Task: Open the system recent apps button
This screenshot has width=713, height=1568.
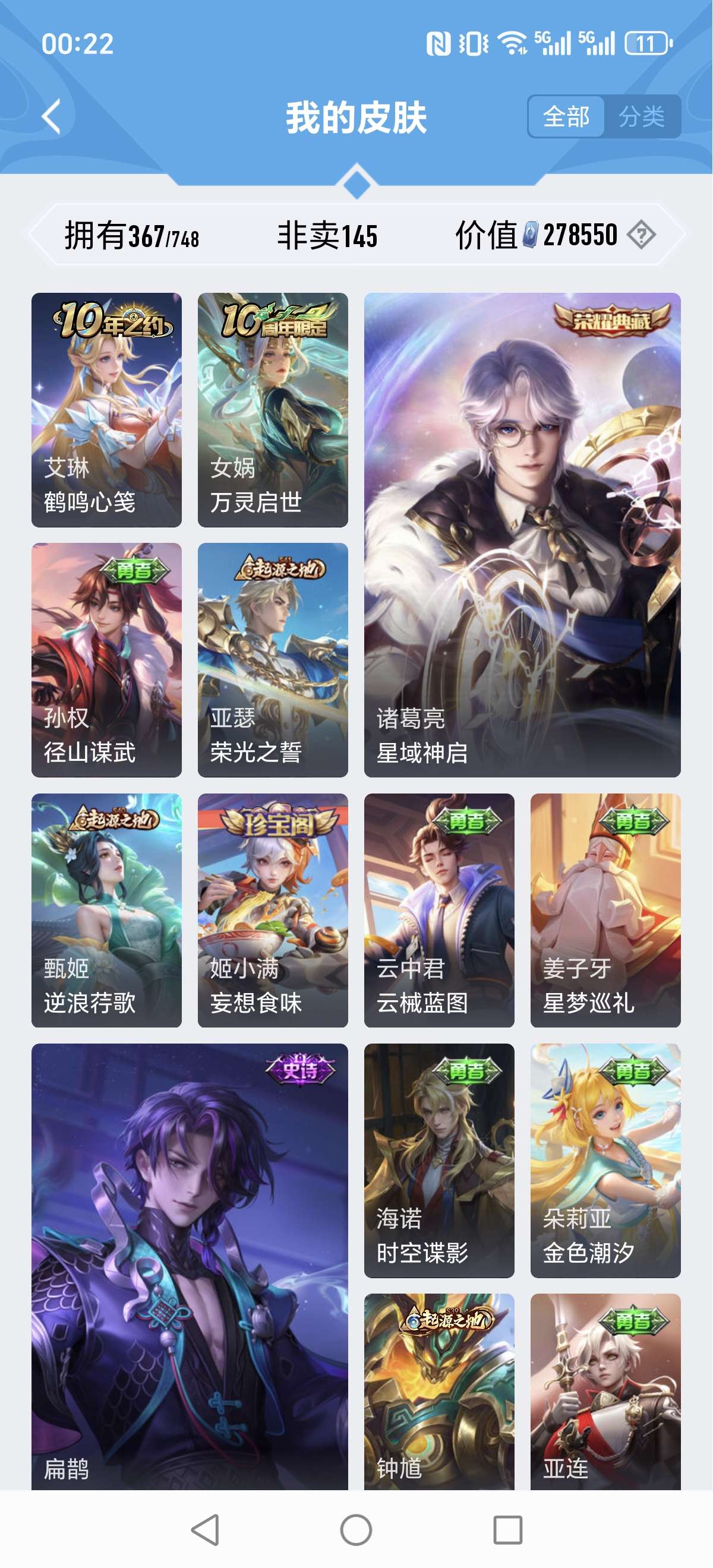Action: 507,1529
